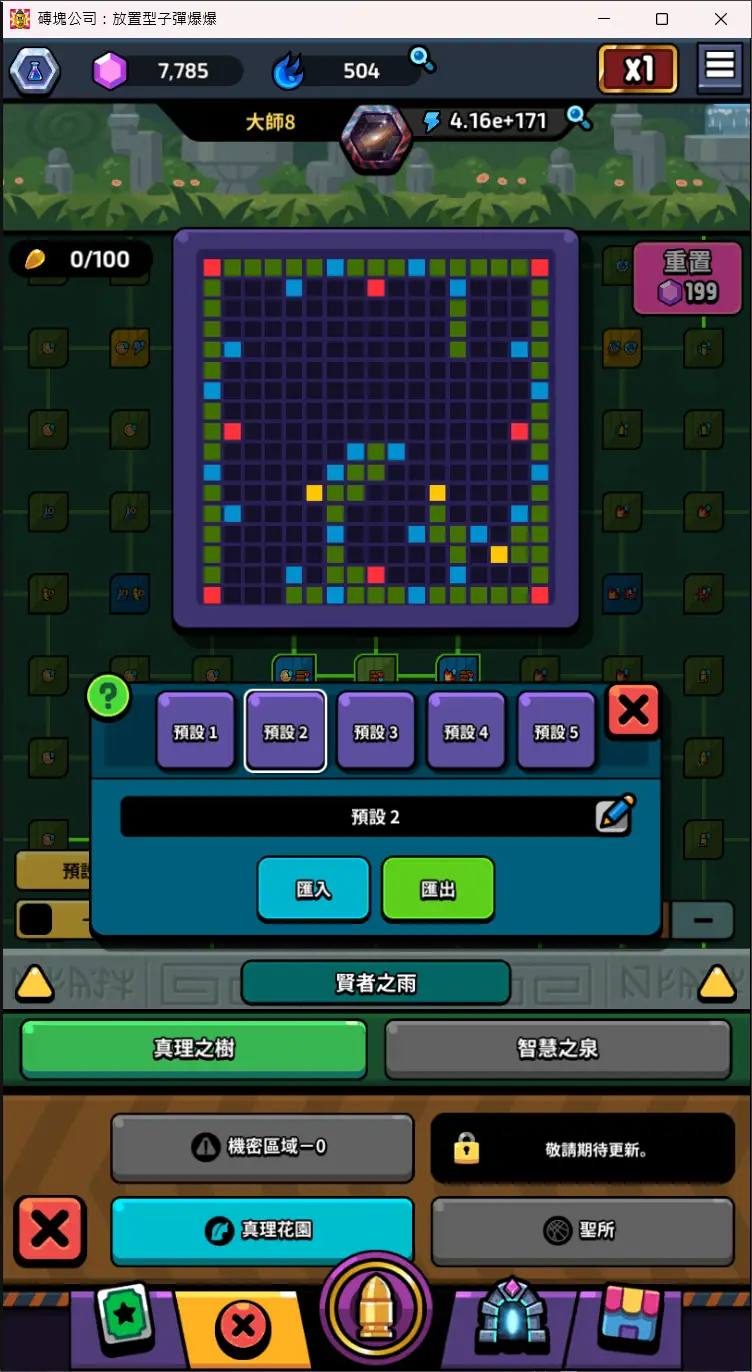Tap the X1 speed button
Image resolution: width=752 pixels, height=1372 pixels.
[x=638, y=69]
